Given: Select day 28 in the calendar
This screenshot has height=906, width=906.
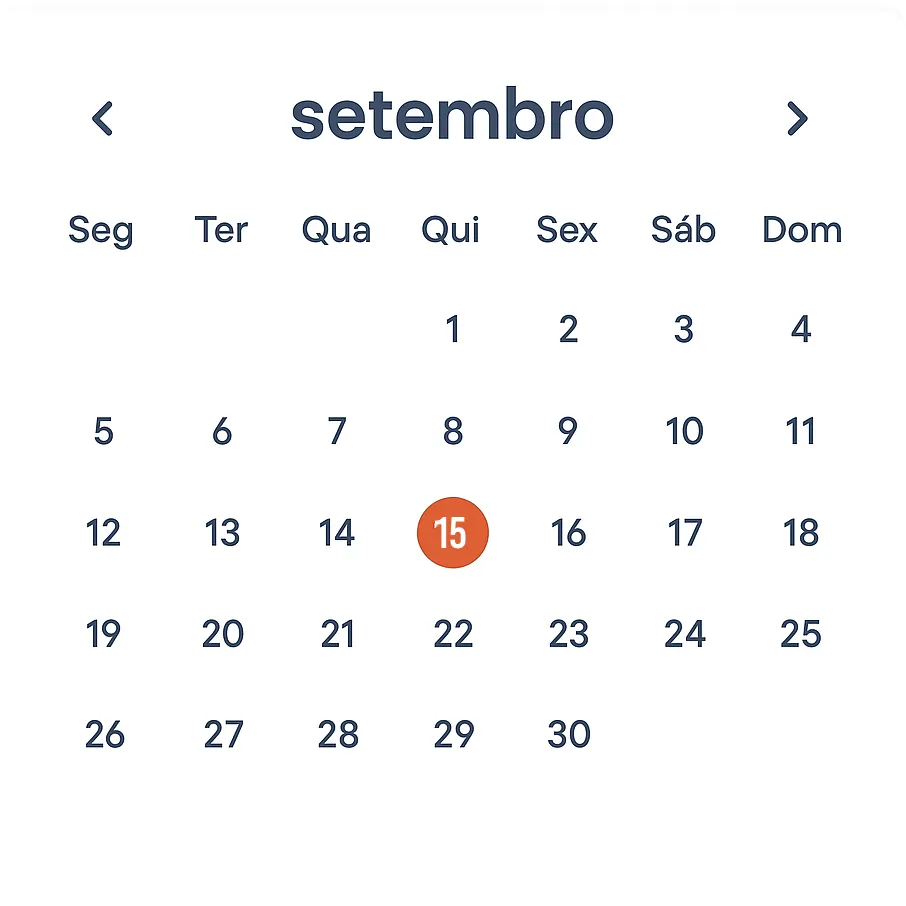Looking at the screenshot, I should click(338, 735).
